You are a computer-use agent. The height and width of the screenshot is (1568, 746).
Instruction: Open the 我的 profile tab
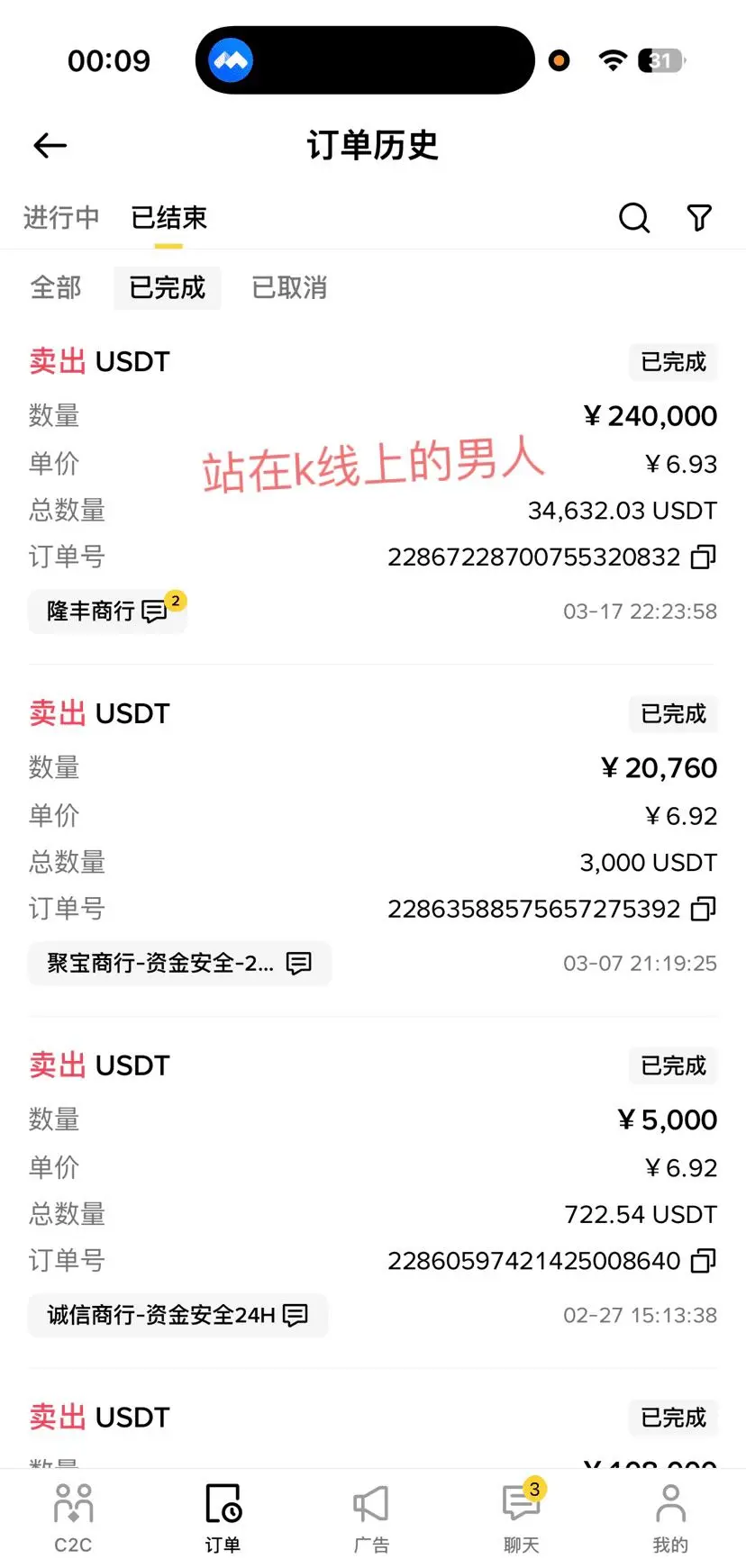click(669, 1518)
